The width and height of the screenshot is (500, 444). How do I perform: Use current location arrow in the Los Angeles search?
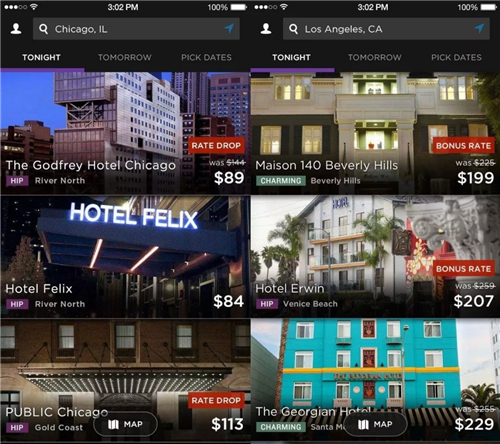pos(479,28)
